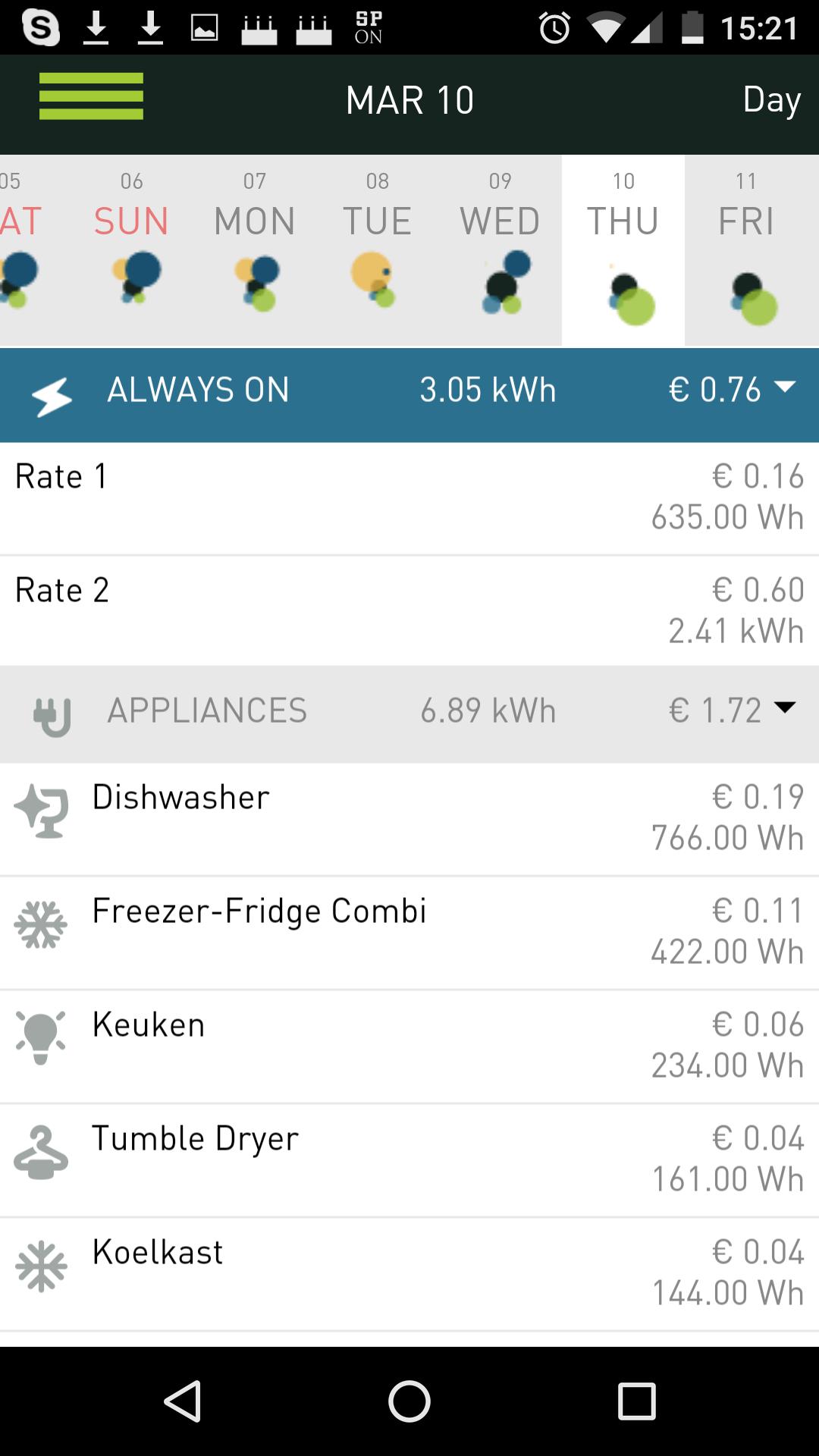Open the Dishwasher usage details
819x1456 pixels.
point(409,818)
